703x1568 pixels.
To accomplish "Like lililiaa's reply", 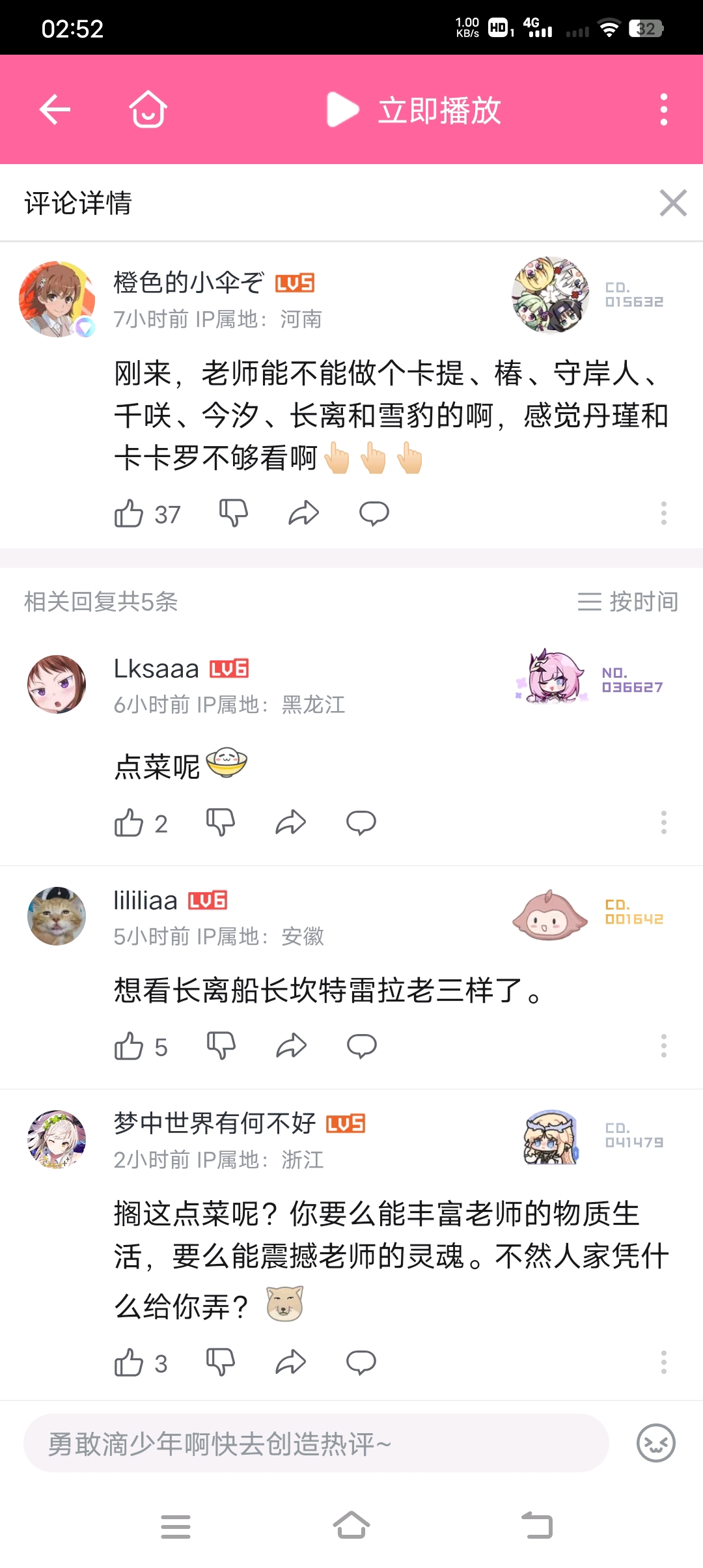I will [129, 1046].
